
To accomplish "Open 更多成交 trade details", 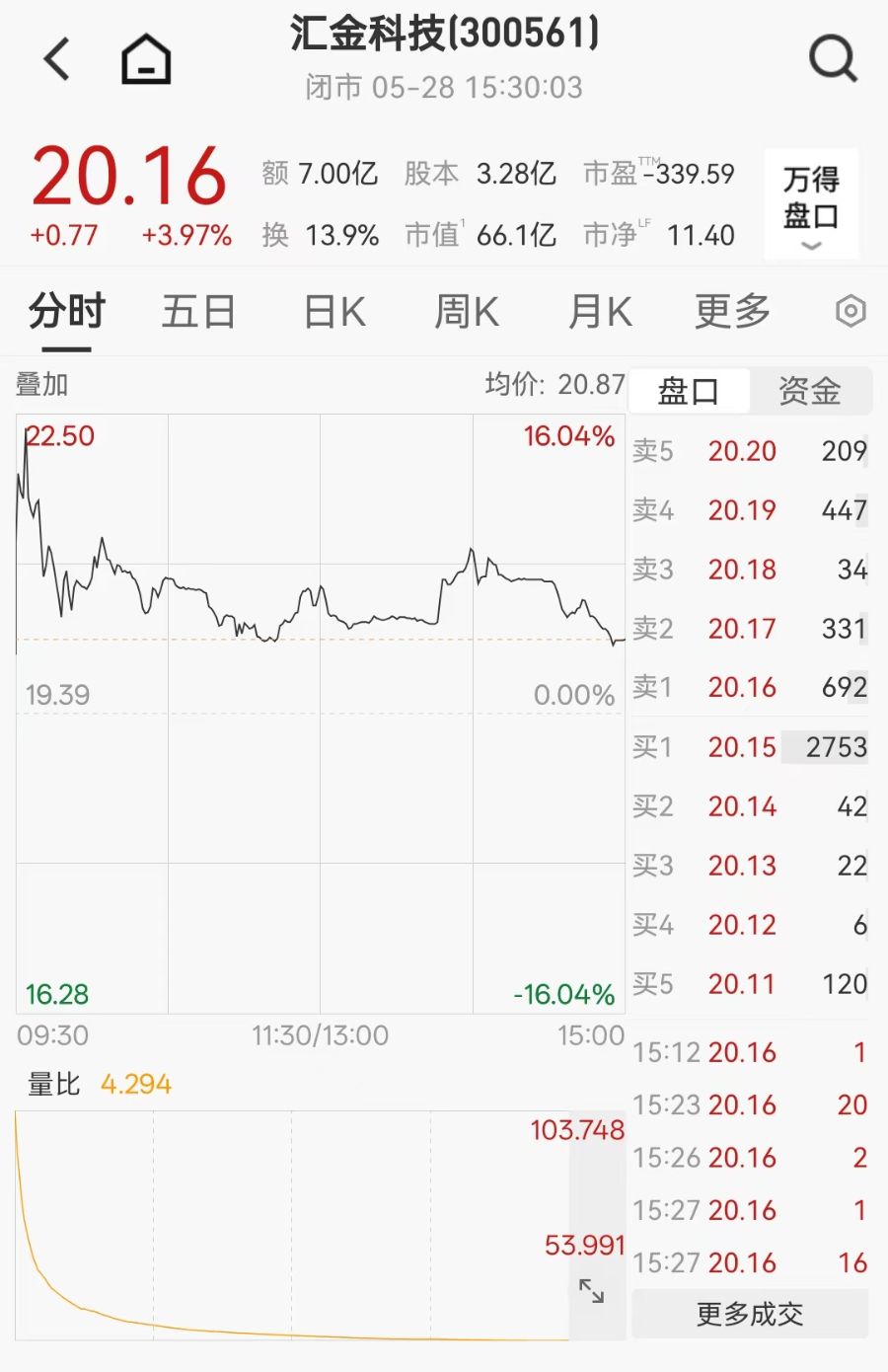I will (x=750, y=1315).
